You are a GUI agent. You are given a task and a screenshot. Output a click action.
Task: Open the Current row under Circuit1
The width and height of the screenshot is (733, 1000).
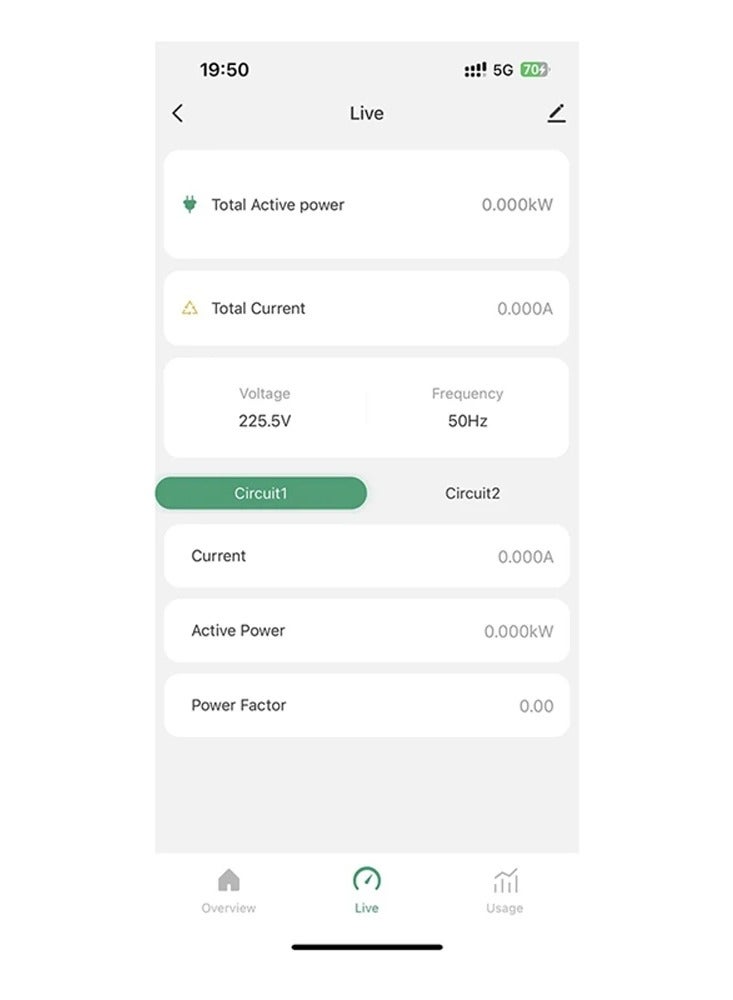(366, 556)
